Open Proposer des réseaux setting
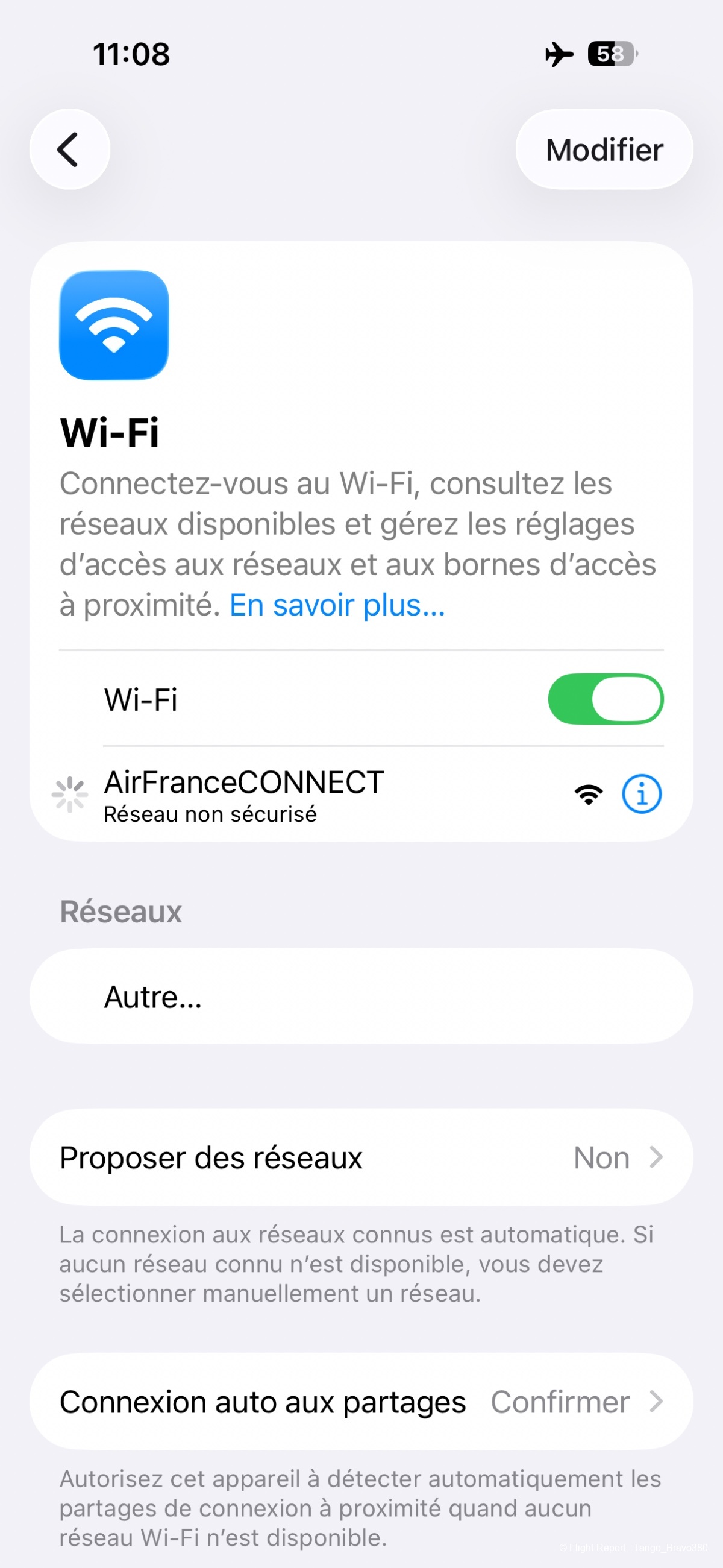The width and height of the screenshot is (723, 1568). [x=361, y=1157]
